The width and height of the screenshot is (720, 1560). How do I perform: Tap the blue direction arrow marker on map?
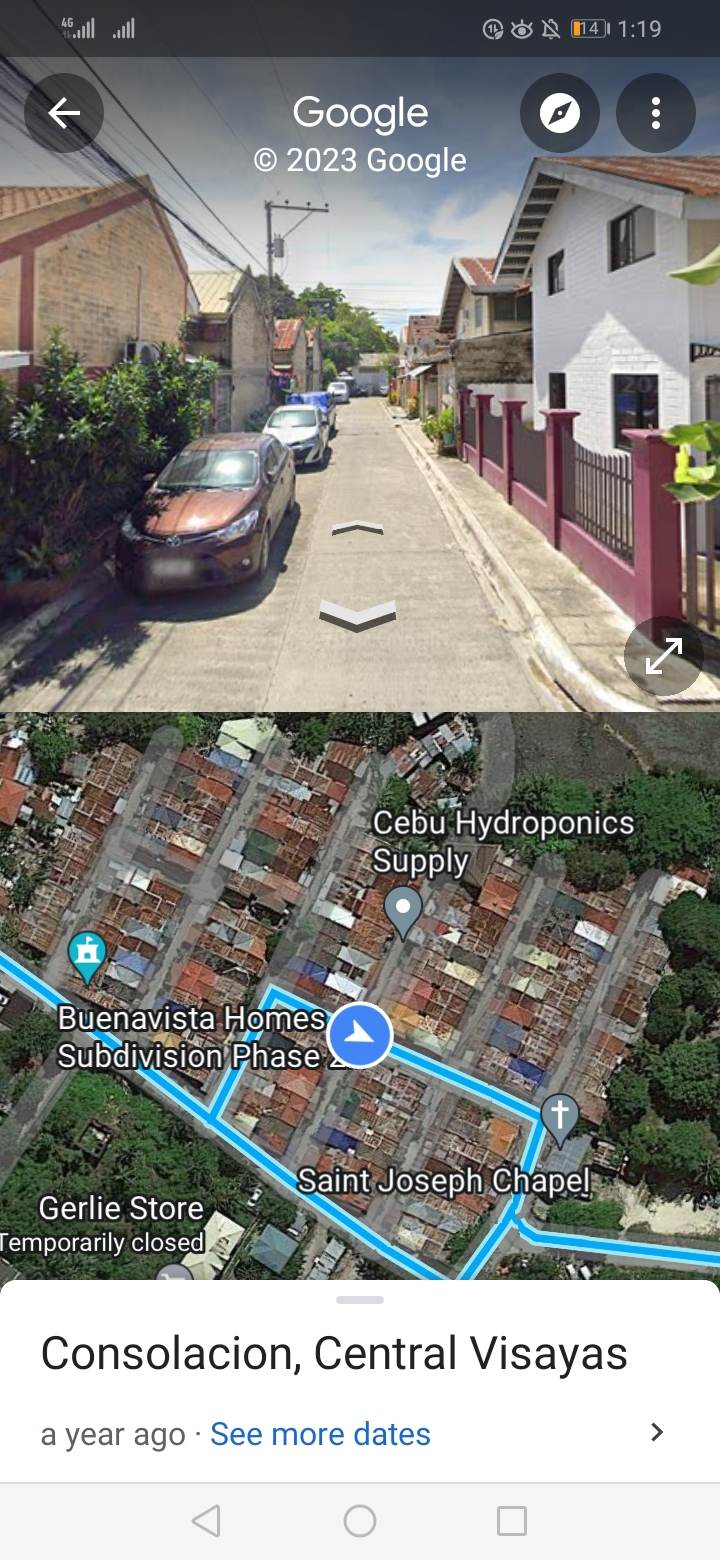pyautogui.click(x=361, y=1035)
